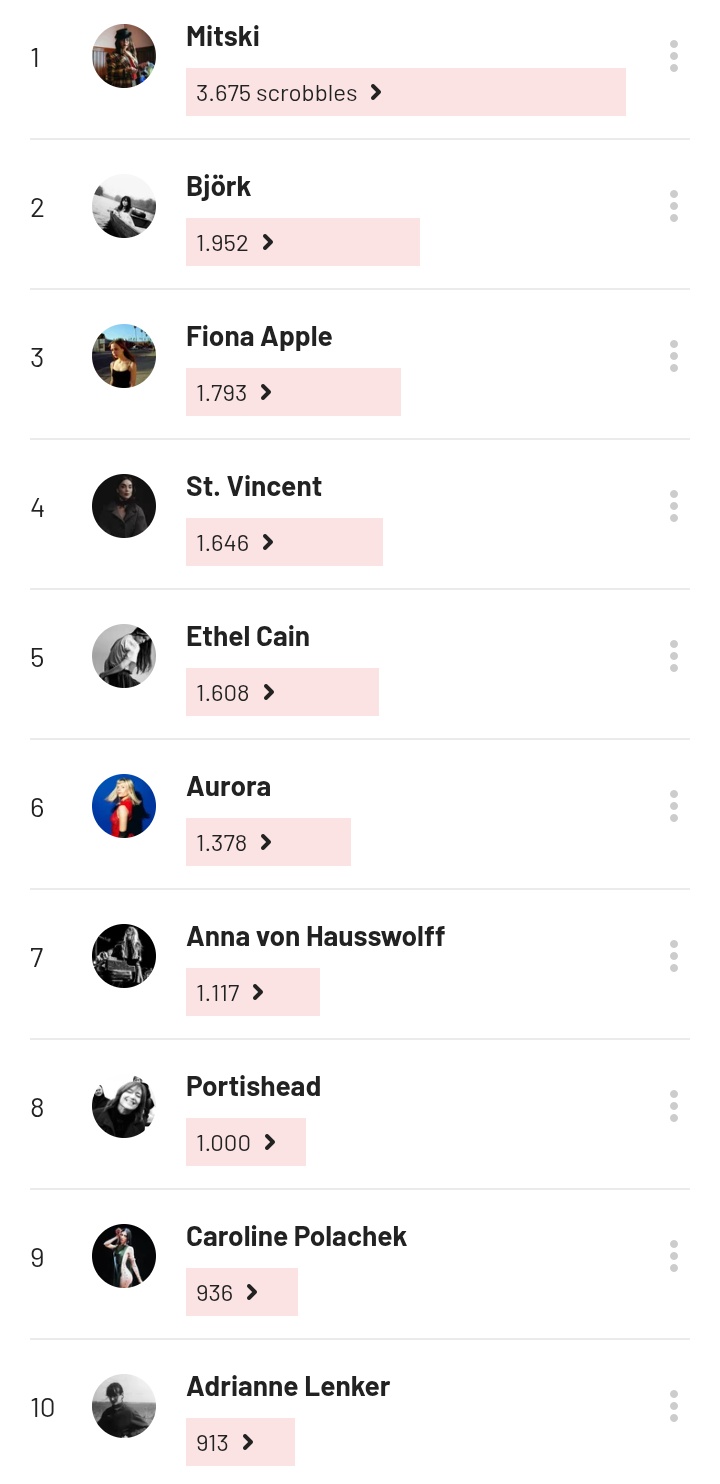The image size is (720, 1484).
Task: Open the more options menu for Fiona Apple
Action: (x=674, y=356)
